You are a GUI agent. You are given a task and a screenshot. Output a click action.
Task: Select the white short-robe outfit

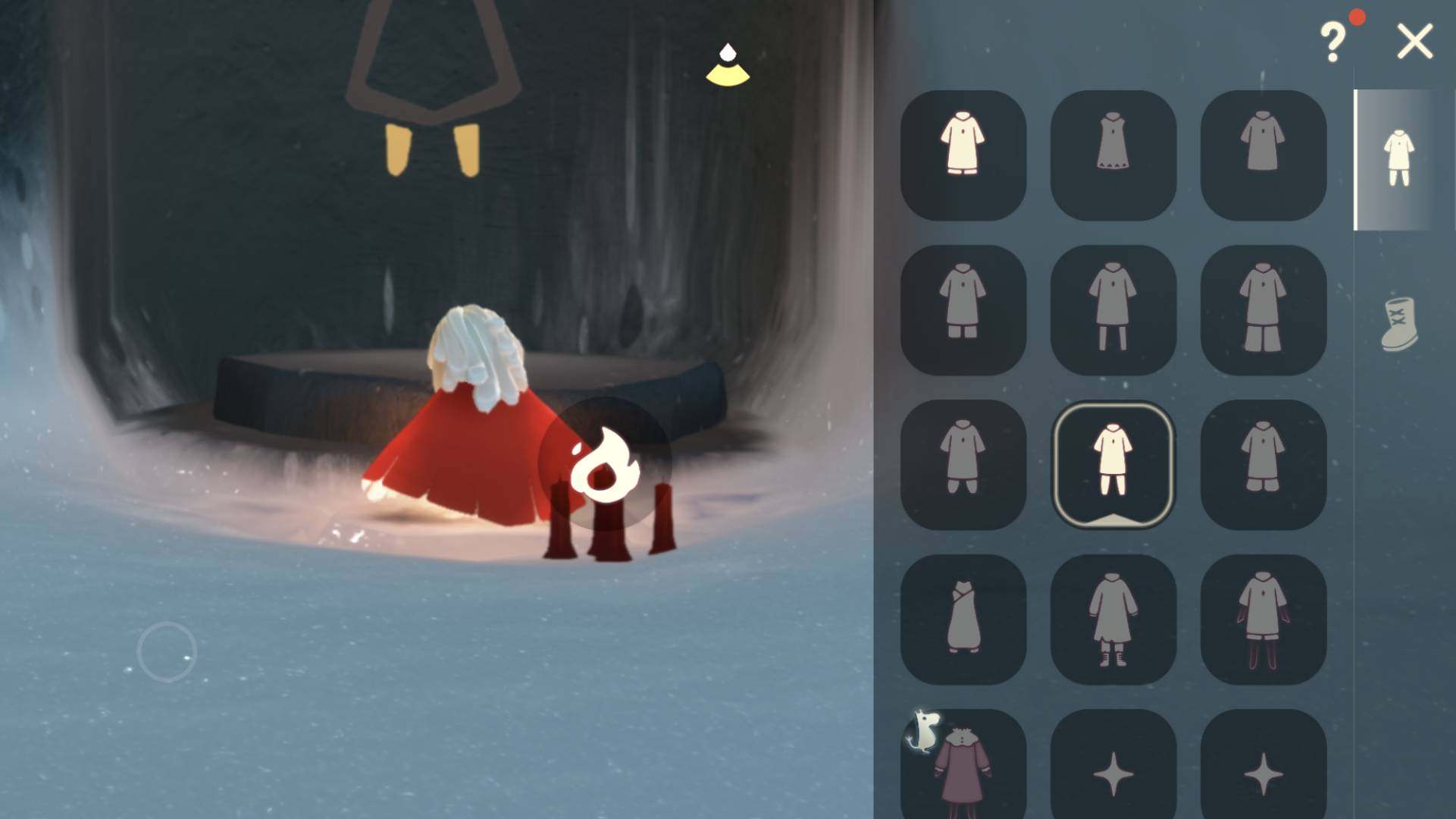963,155
